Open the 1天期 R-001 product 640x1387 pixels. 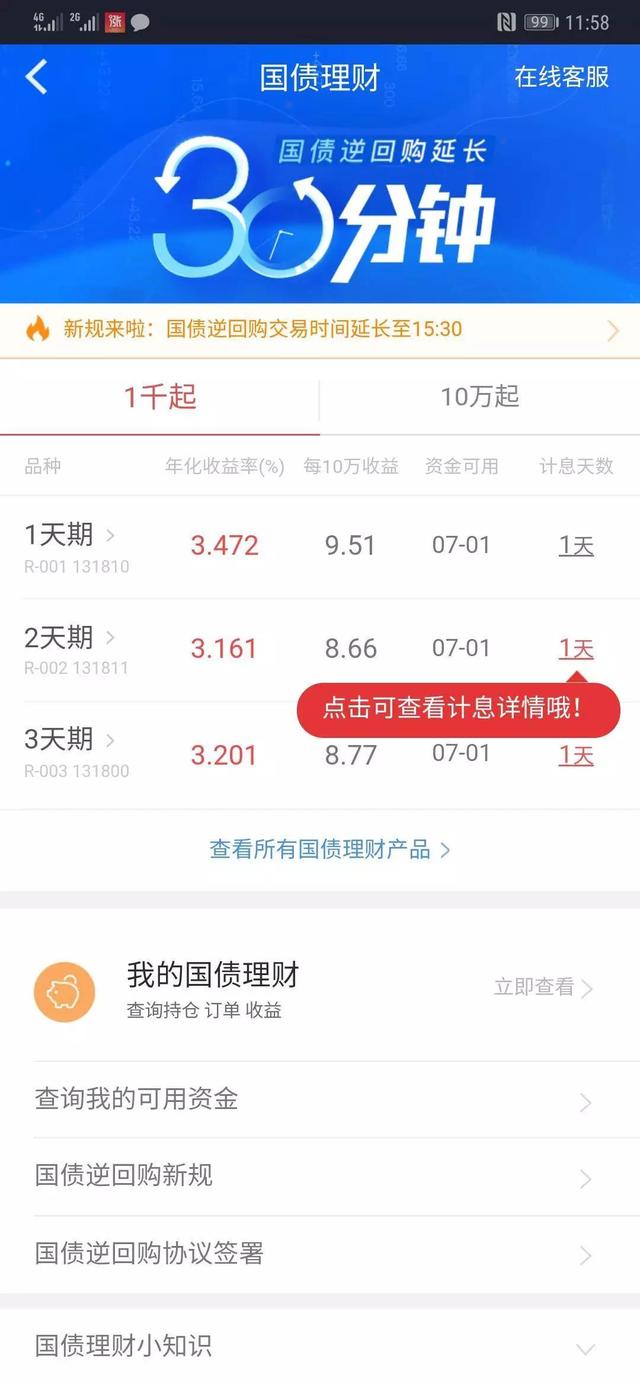point(70,545)
